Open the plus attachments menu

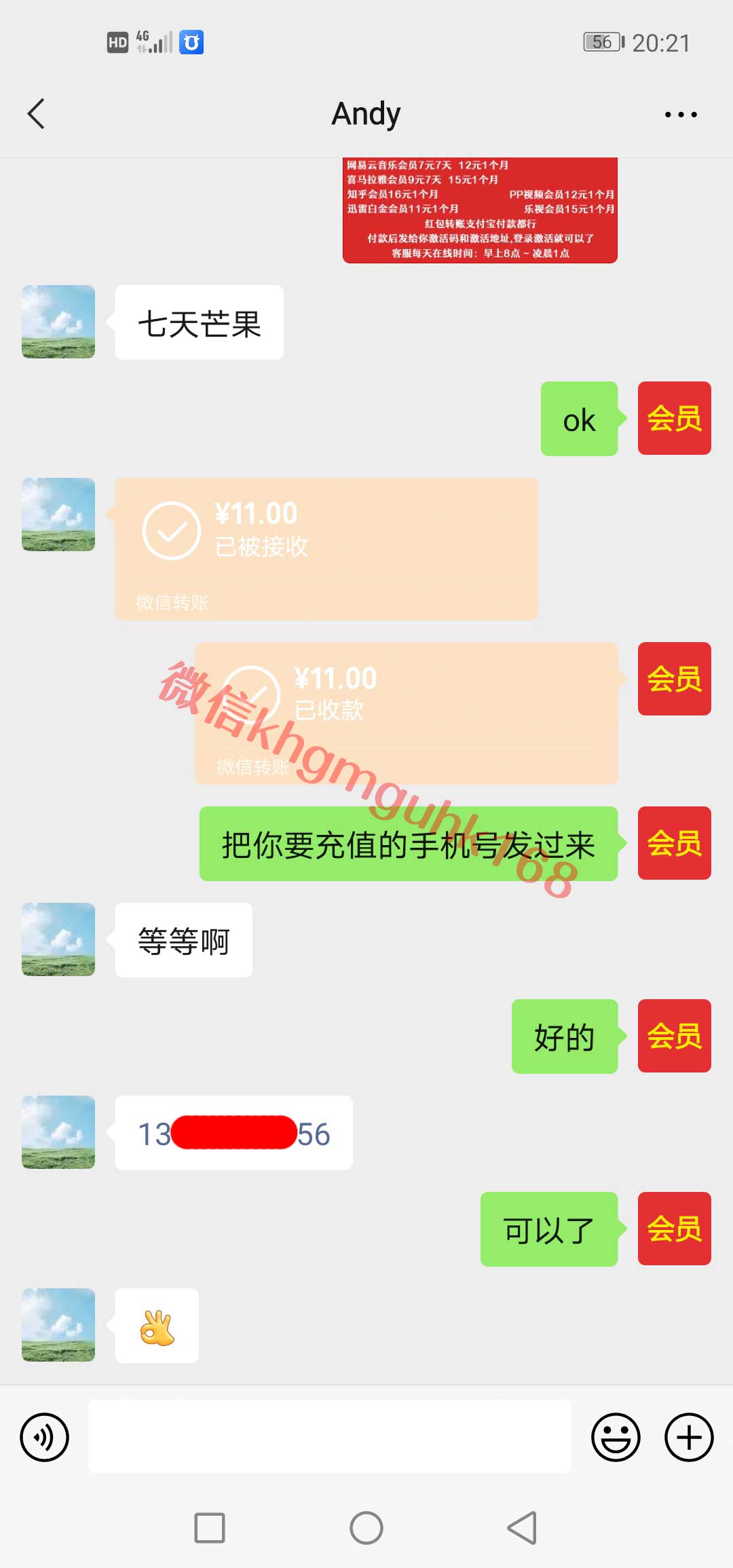click(688, 1437)
